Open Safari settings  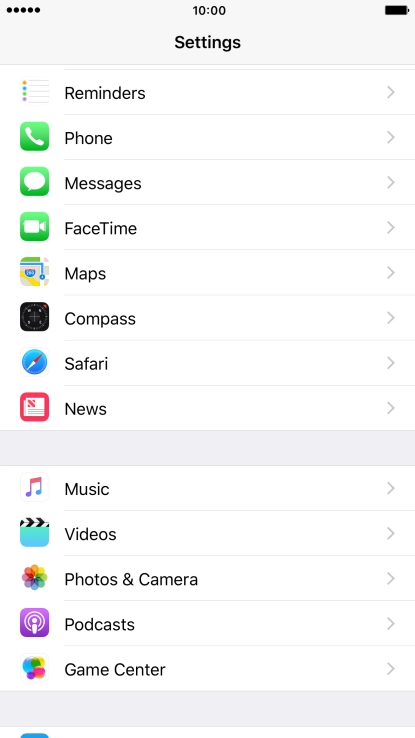point(208,363)
